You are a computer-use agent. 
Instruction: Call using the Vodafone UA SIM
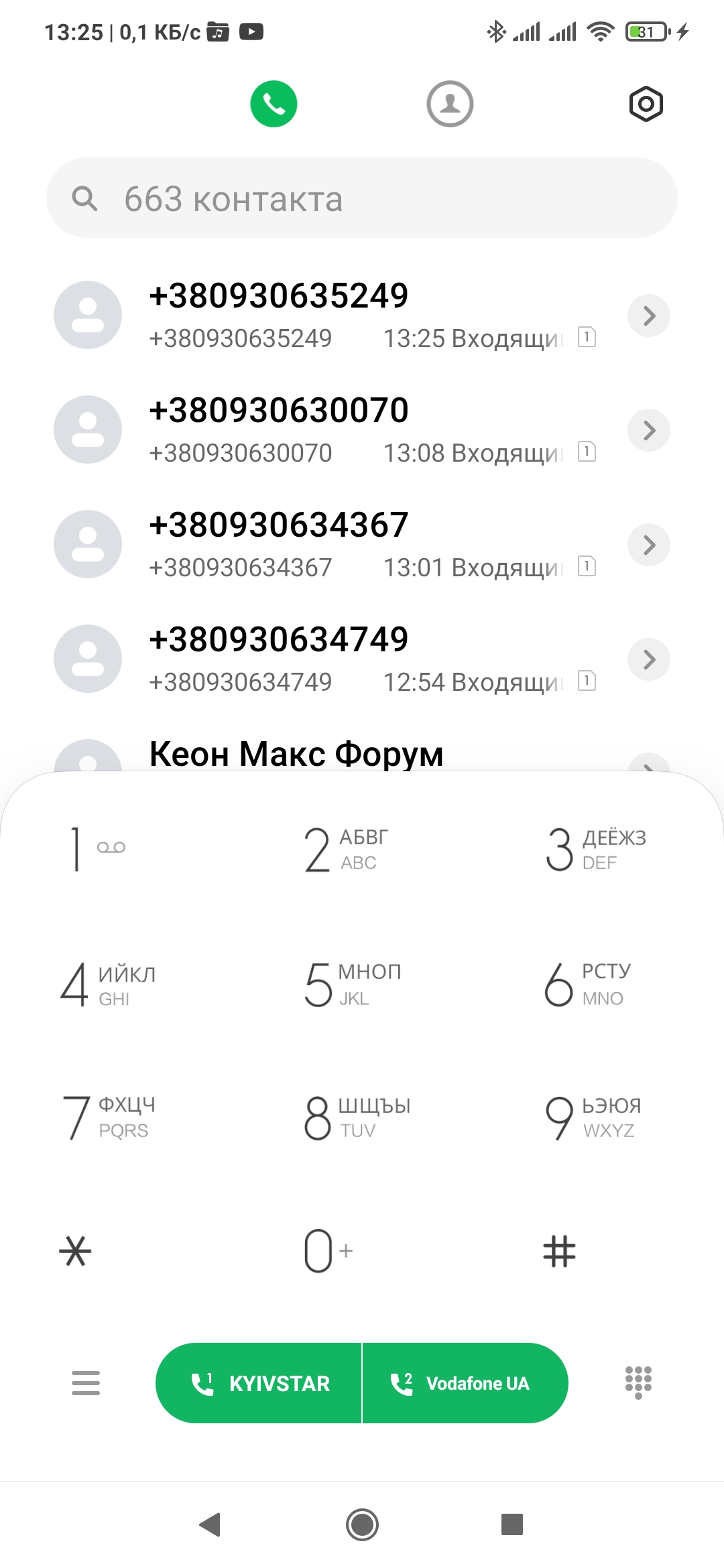click(x=465, y=1383)
